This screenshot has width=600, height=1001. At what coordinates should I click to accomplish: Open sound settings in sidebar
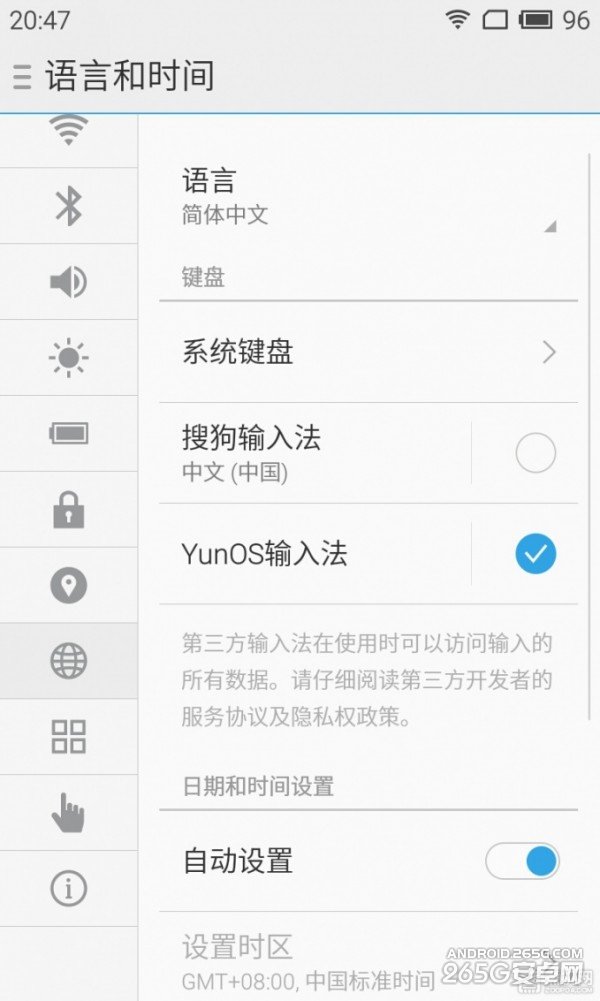tap(68, 282)
